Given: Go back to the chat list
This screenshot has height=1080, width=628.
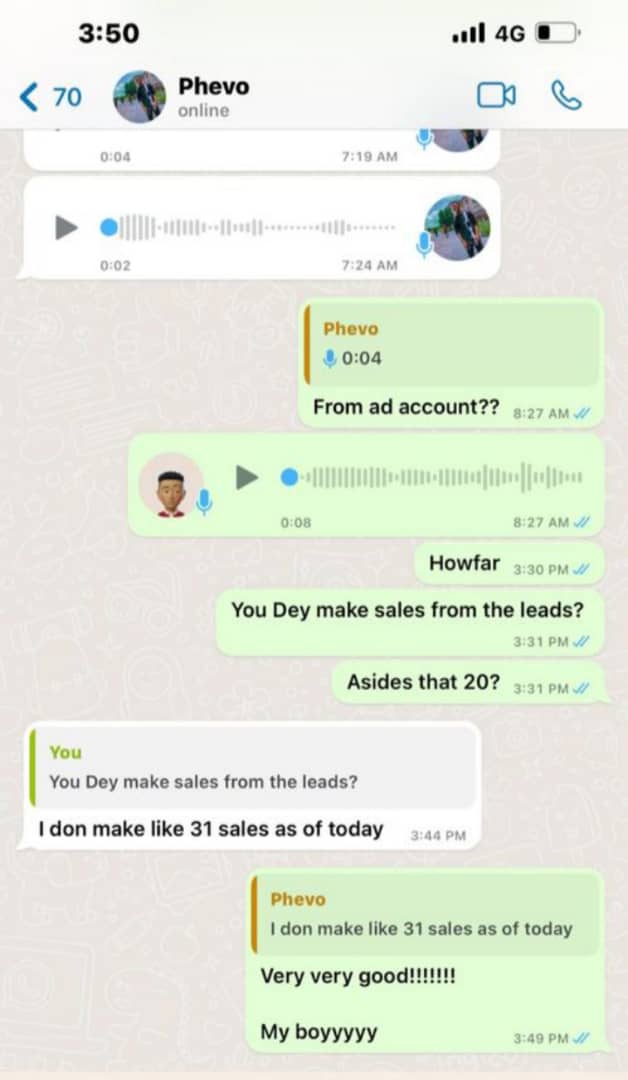Looking at the screenshot, I should (50, 97).
